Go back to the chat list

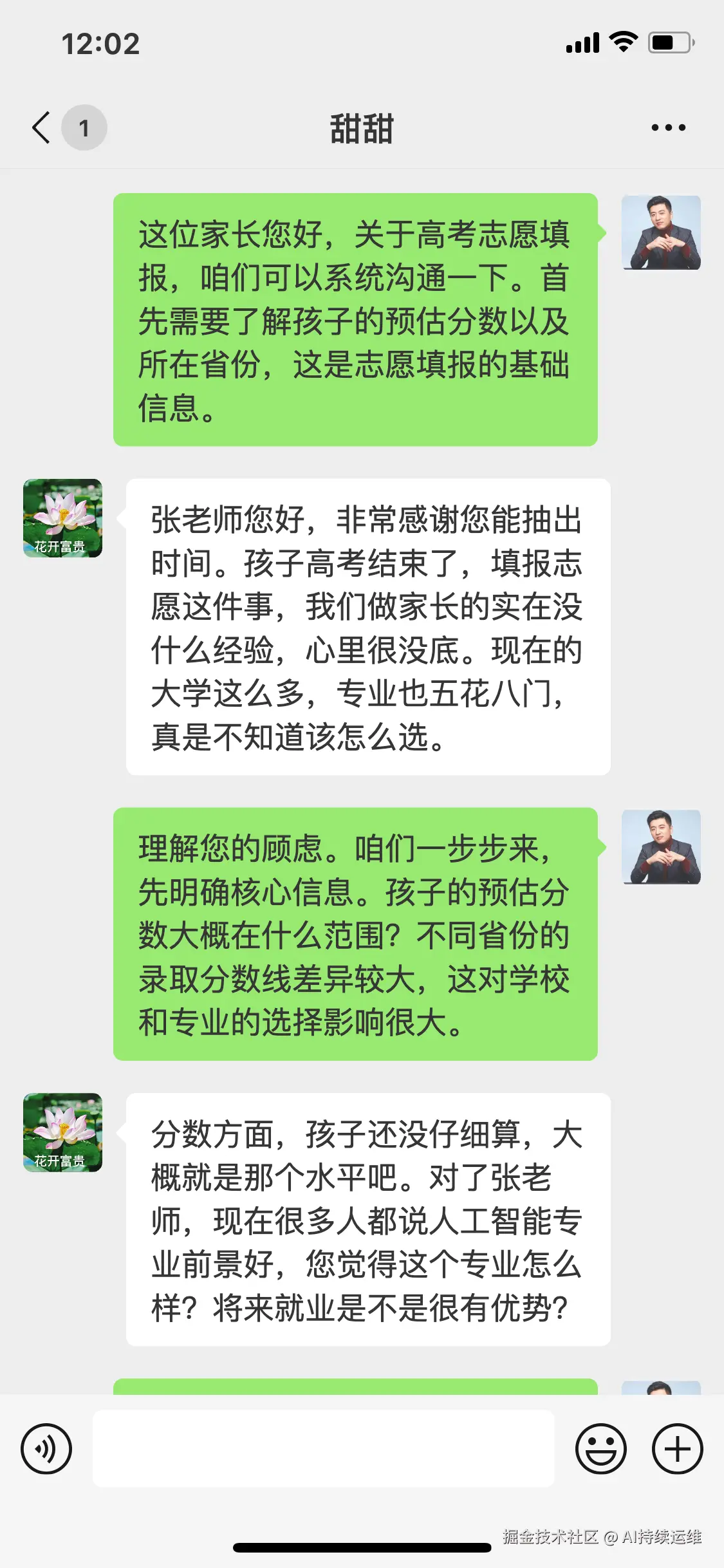coord(42,127)
